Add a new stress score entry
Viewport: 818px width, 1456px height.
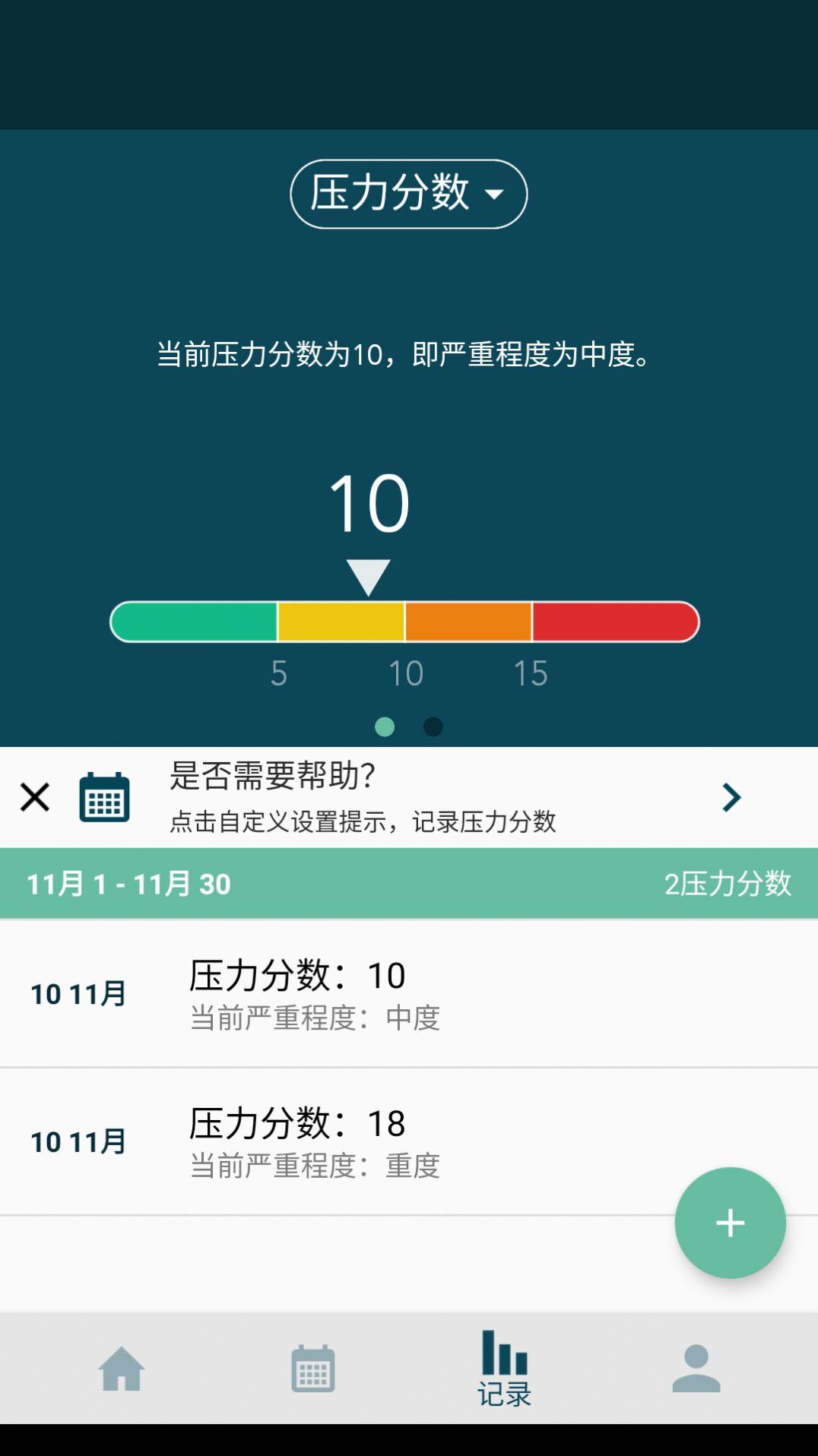click(730, 1223)
